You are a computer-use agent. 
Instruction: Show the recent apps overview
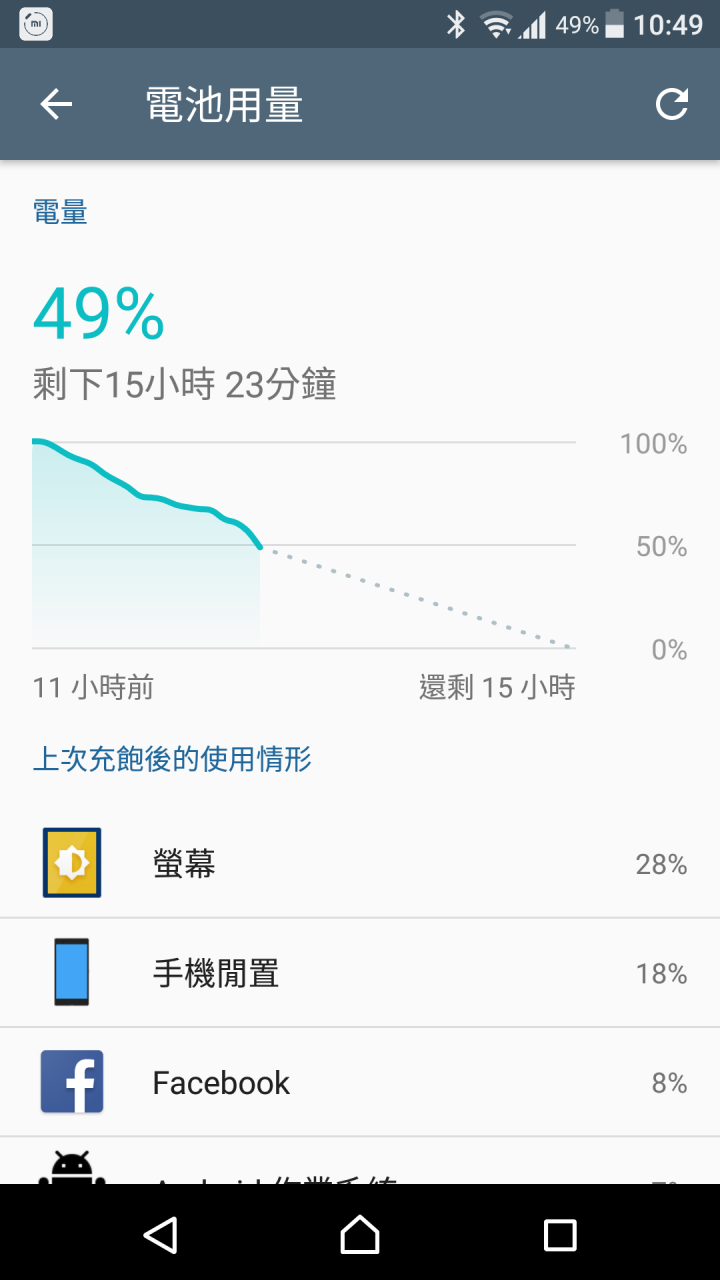(x=560, y=1234)
